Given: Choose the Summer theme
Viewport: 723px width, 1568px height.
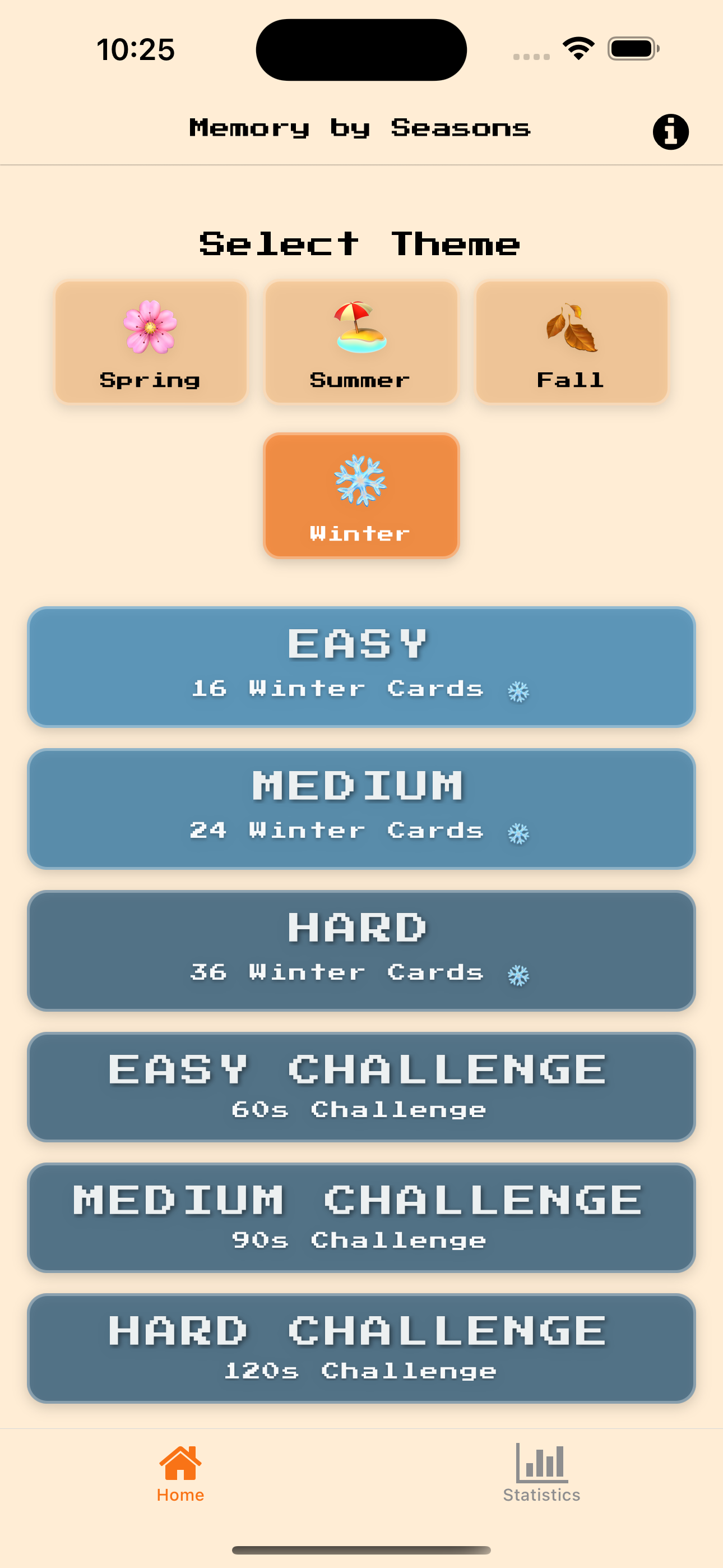Looking at the screenshot, I should point(361,342).
